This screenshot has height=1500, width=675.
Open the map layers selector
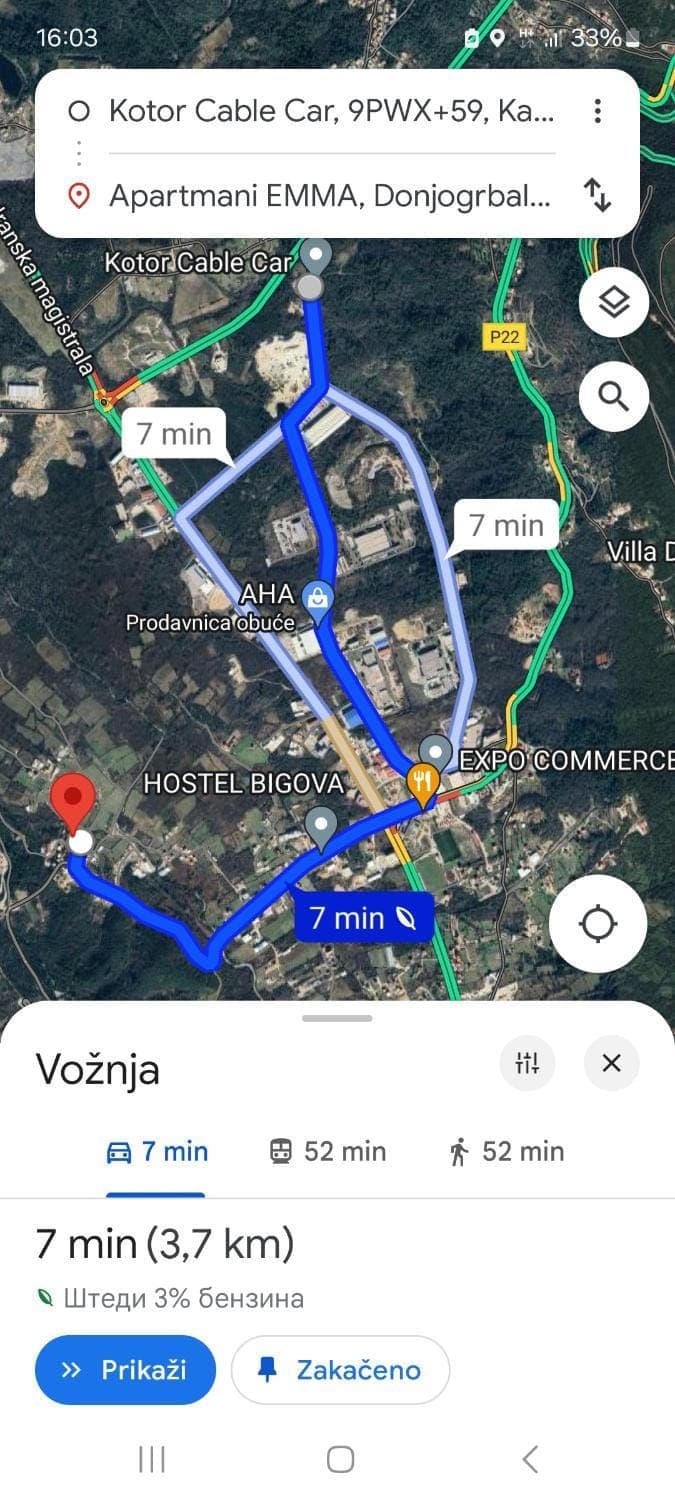pyautogui.click(x=613, y=301)
